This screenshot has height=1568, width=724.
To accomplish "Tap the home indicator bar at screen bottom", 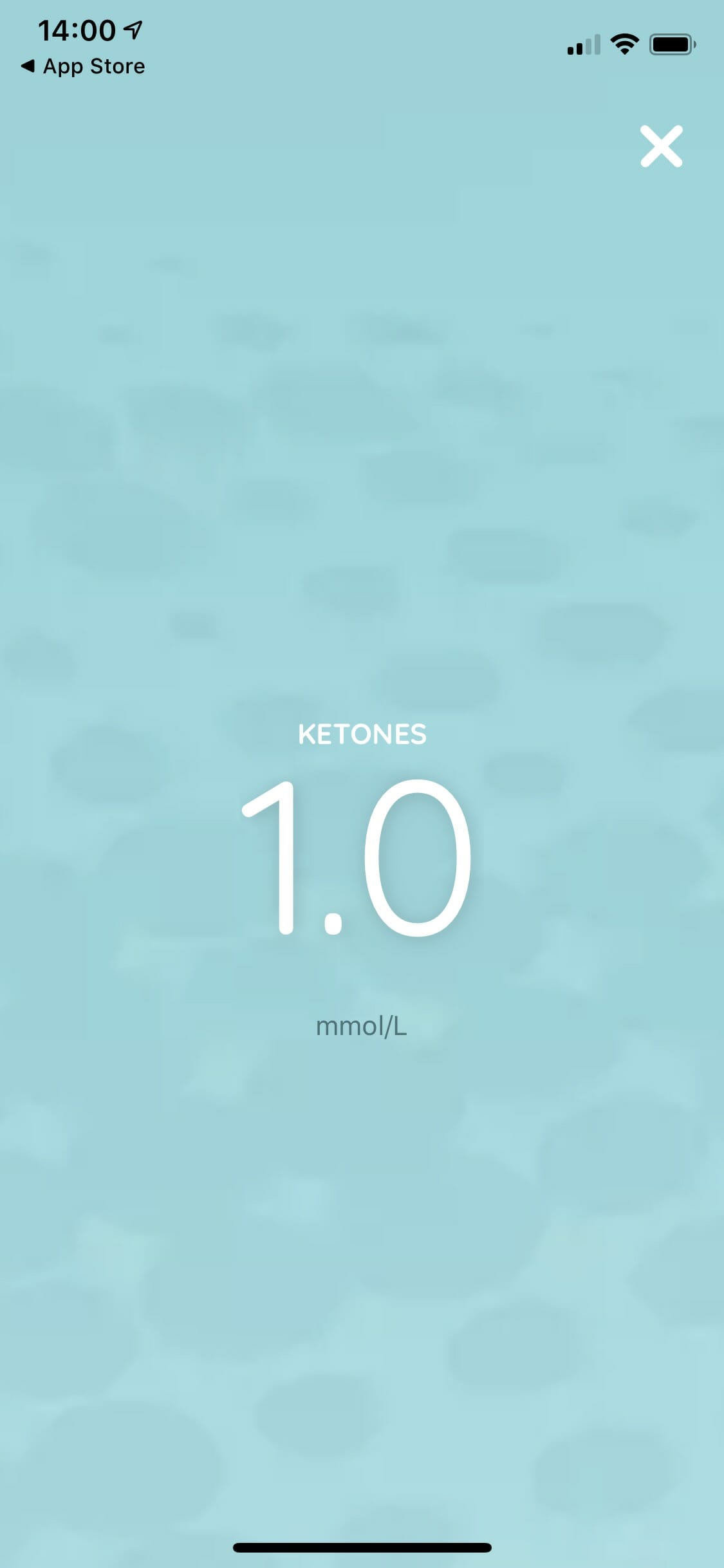I will [x=362, y=1547].
